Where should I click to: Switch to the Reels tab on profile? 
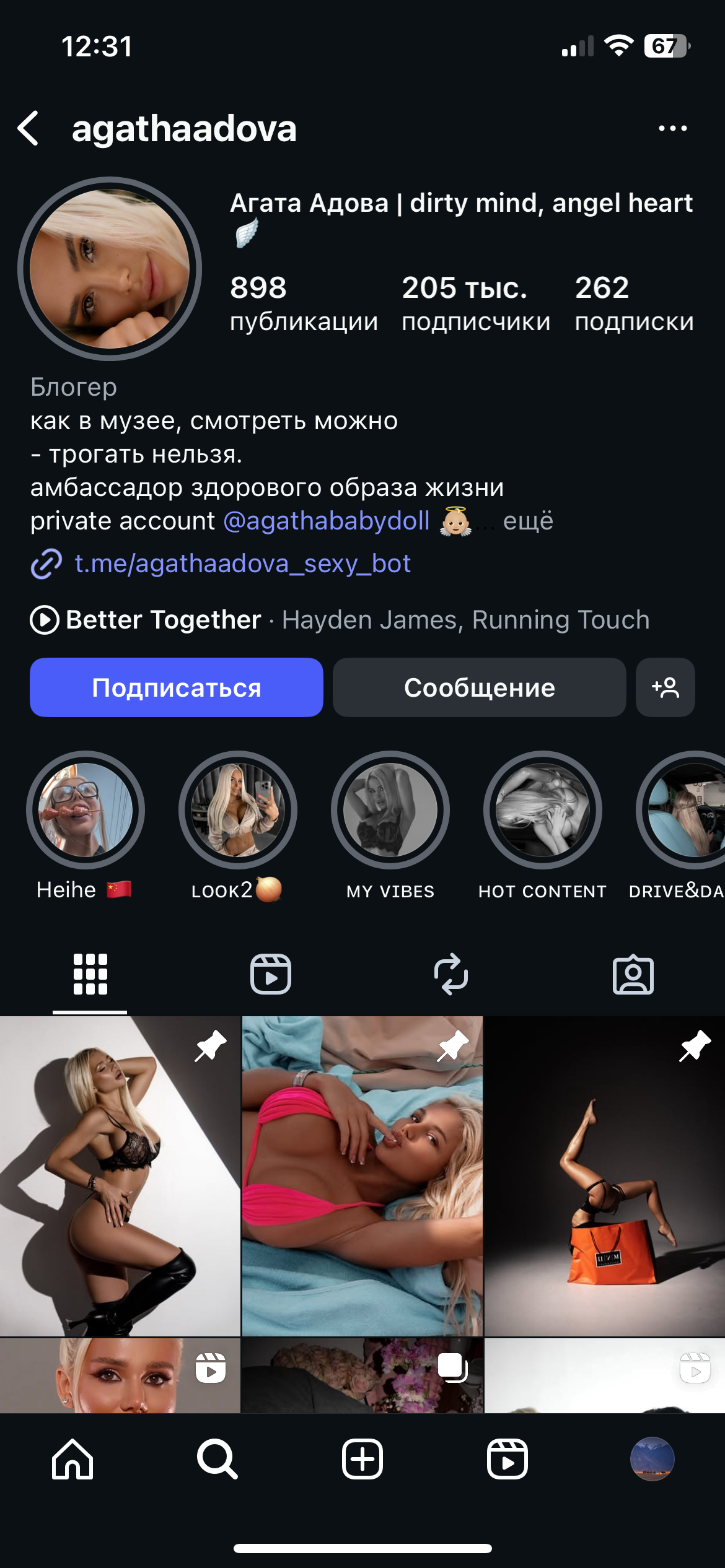click(x=271, y=974)
